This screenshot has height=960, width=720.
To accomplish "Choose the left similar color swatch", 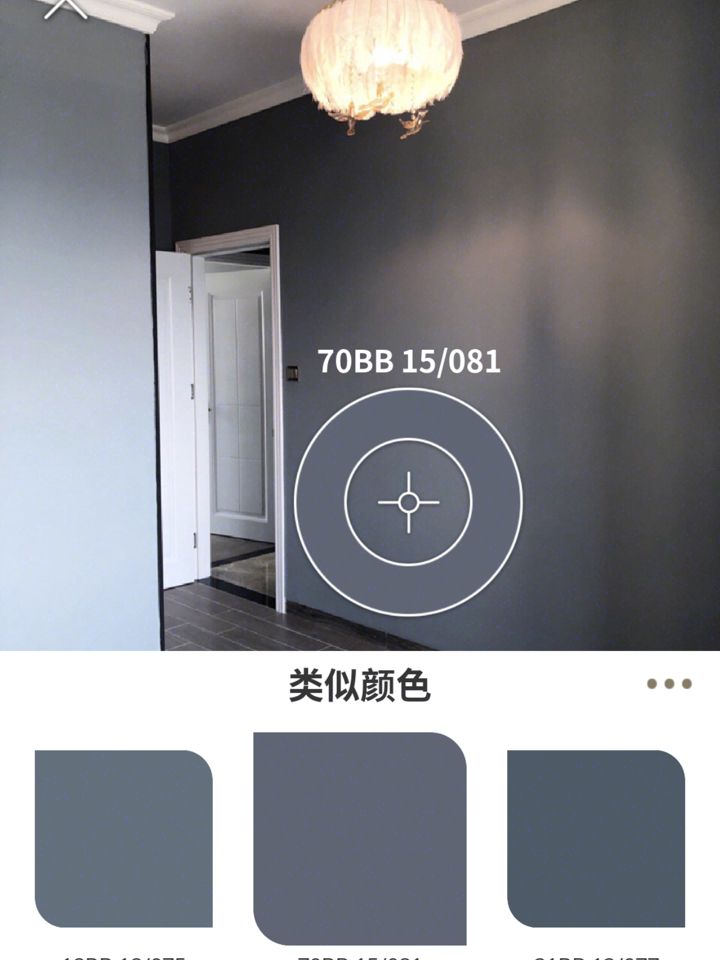I will click(x=124, y=838).
